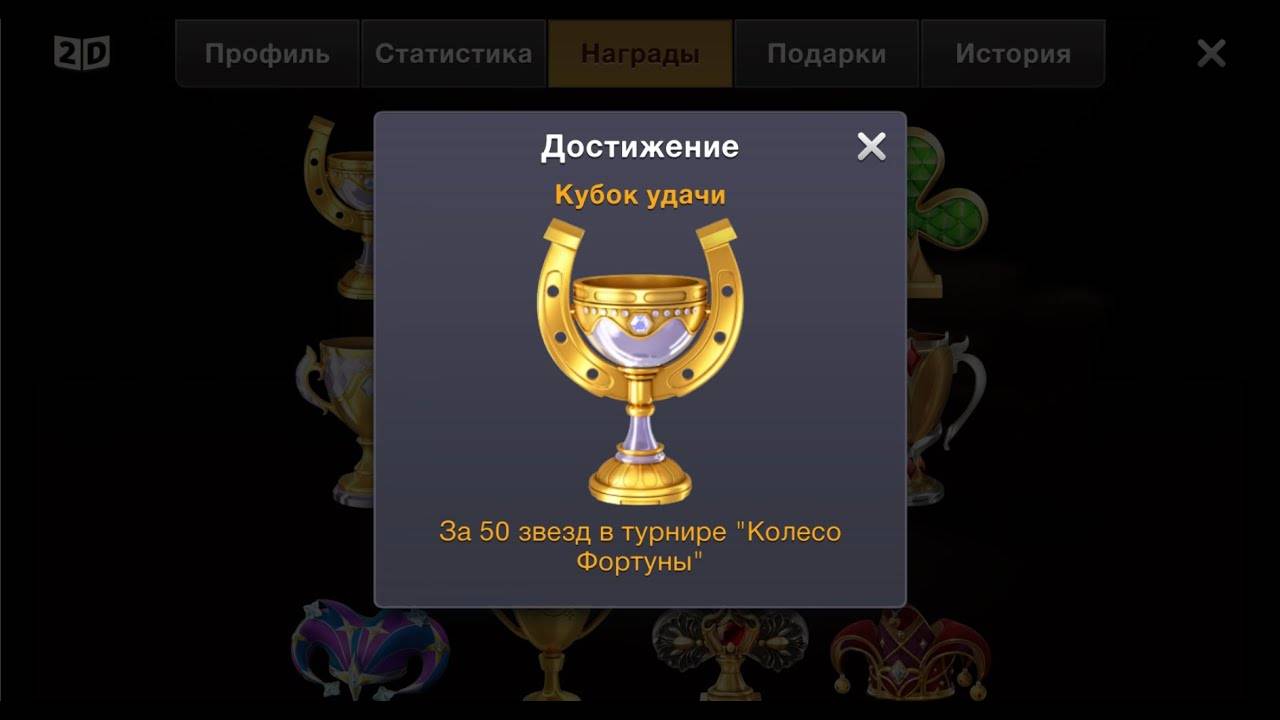This screenshot has width=1280, height=720.
Task: Select the Награды tab
Action: pyautogui.click(x=640, y=54)
